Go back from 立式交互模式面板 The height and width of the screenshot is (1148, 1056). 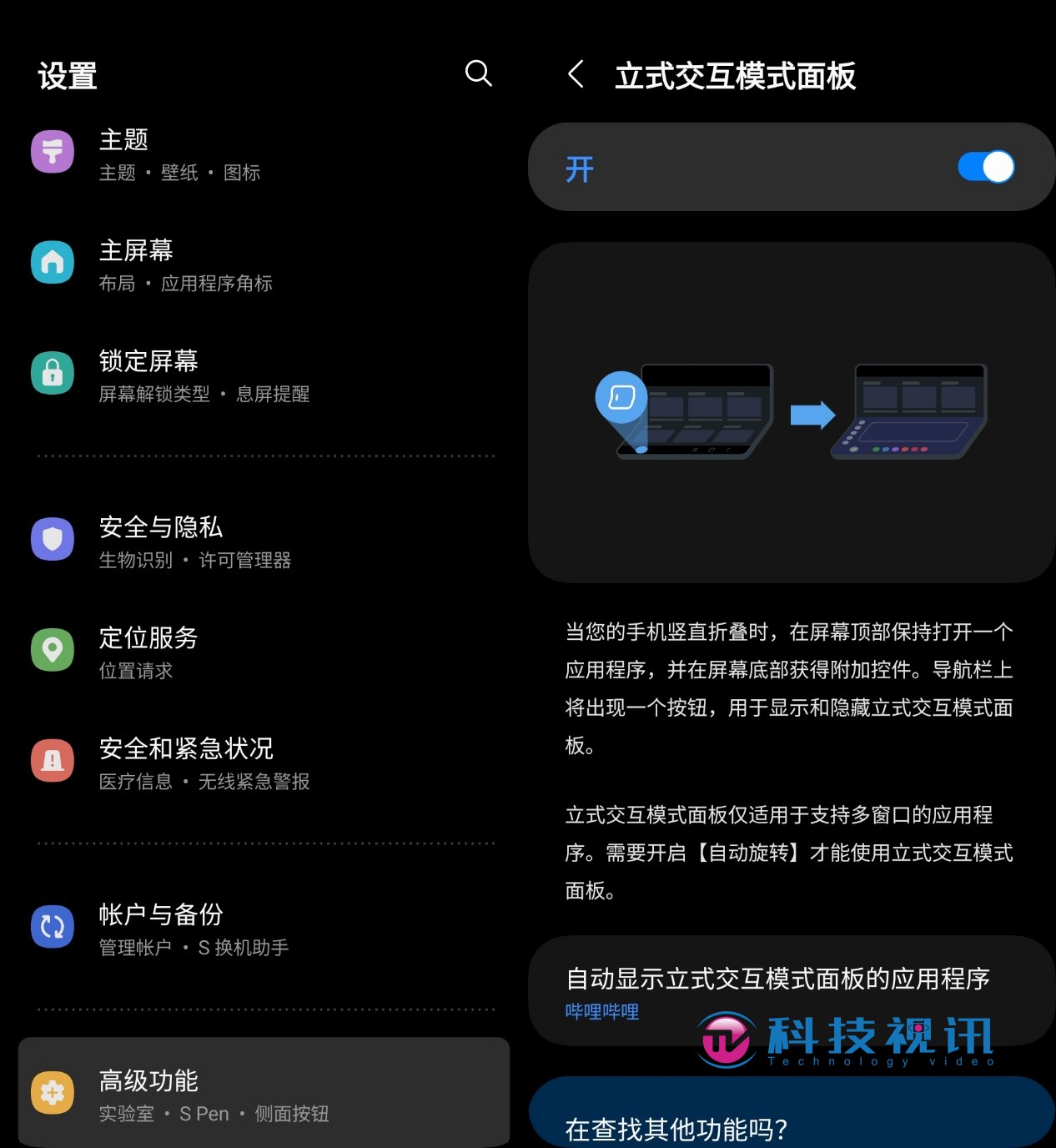pos(576,74)
